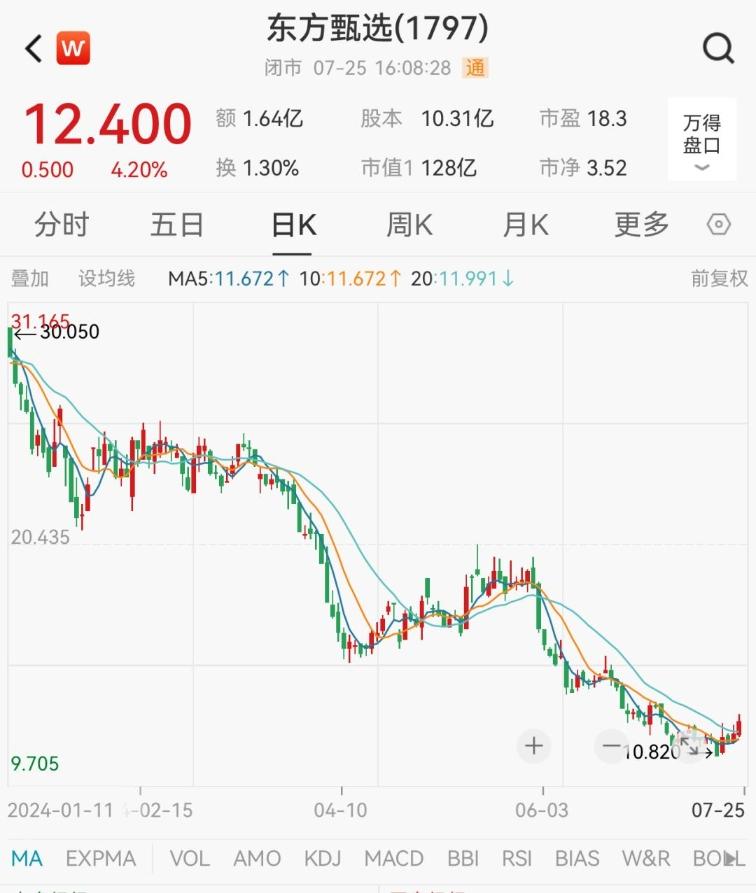
Task: Open 设均线 moving average settings
Action: [107, 278]
